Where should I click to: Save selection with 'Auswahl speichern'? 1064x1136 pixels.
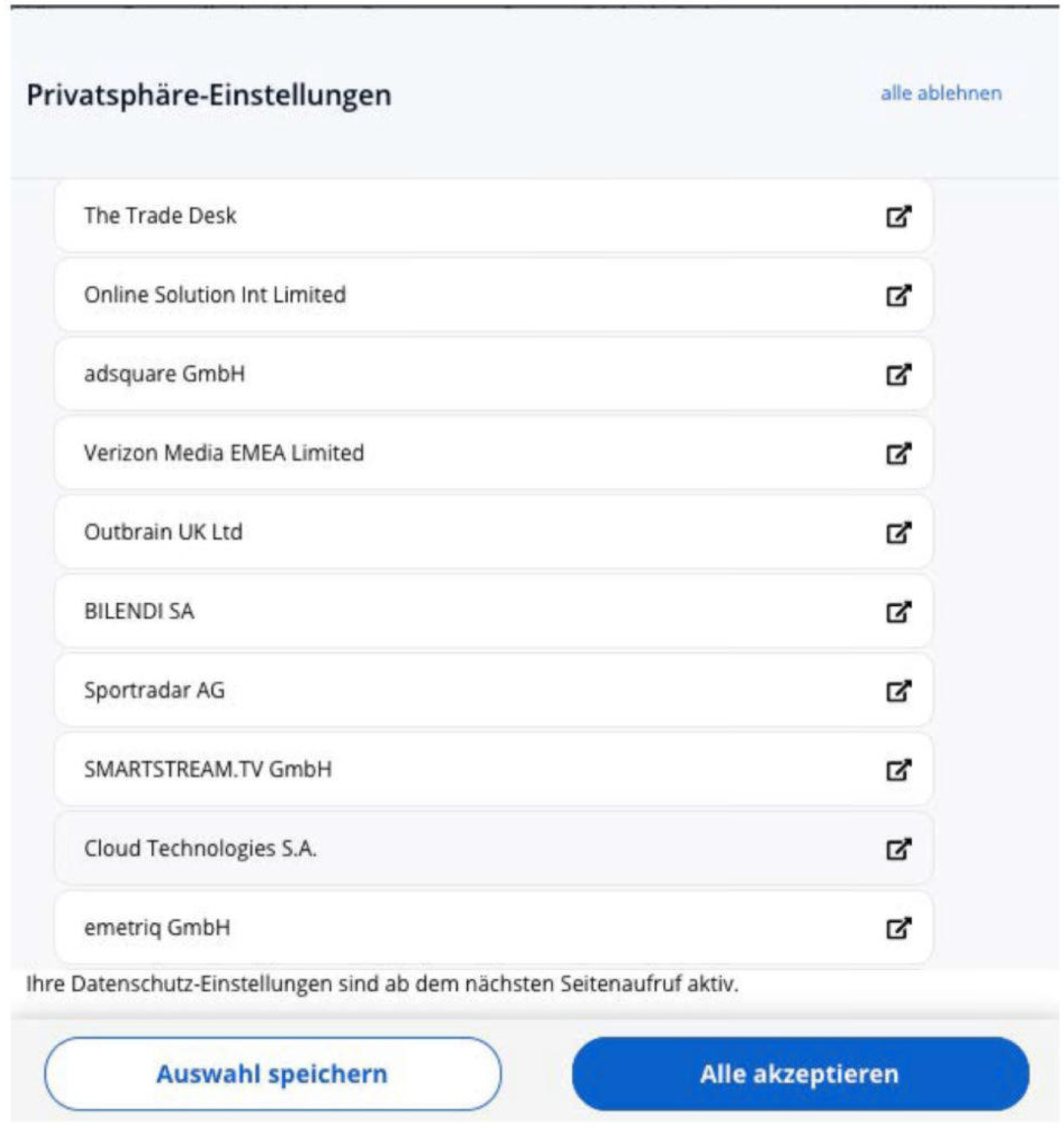point(273,1074)
